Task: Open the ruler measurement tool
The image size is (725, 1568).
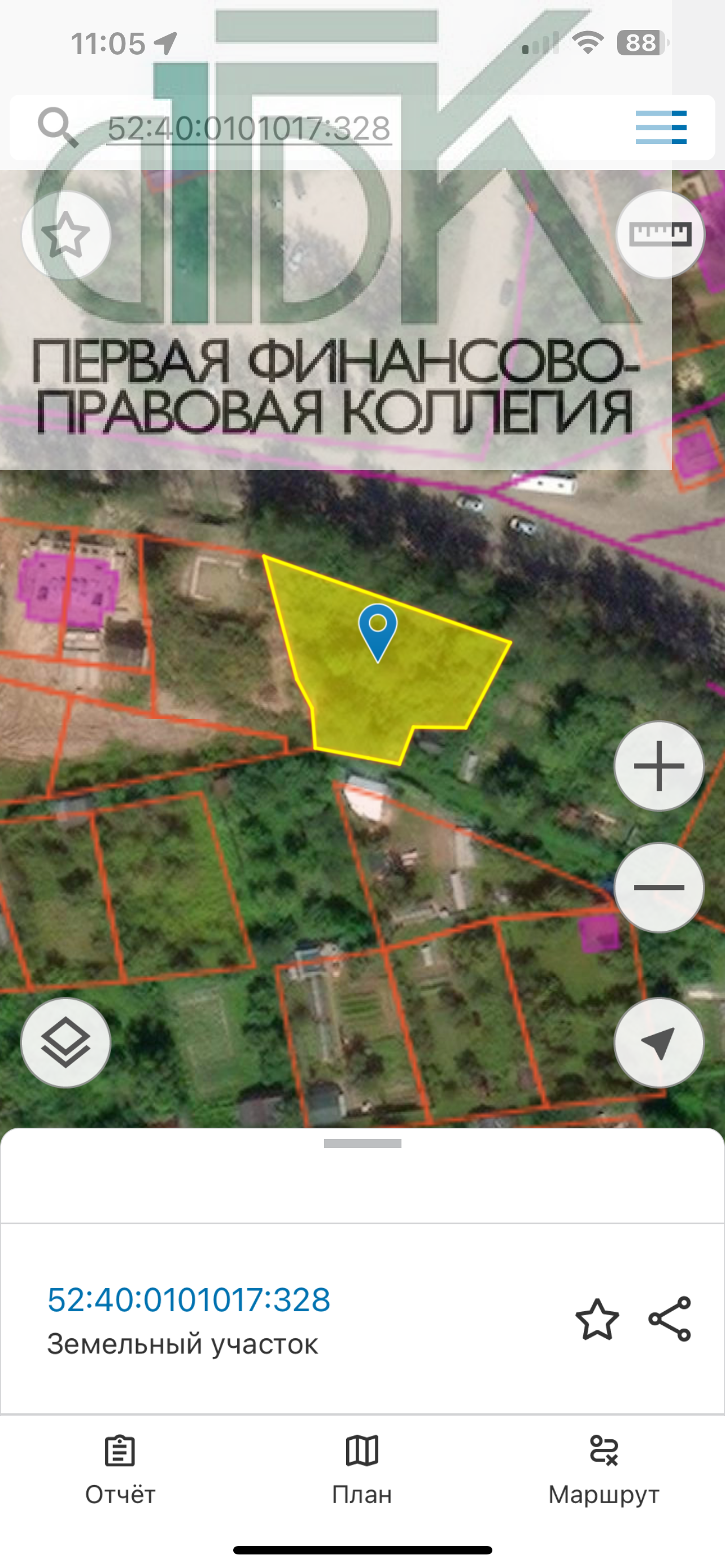Action: [661, 234]
